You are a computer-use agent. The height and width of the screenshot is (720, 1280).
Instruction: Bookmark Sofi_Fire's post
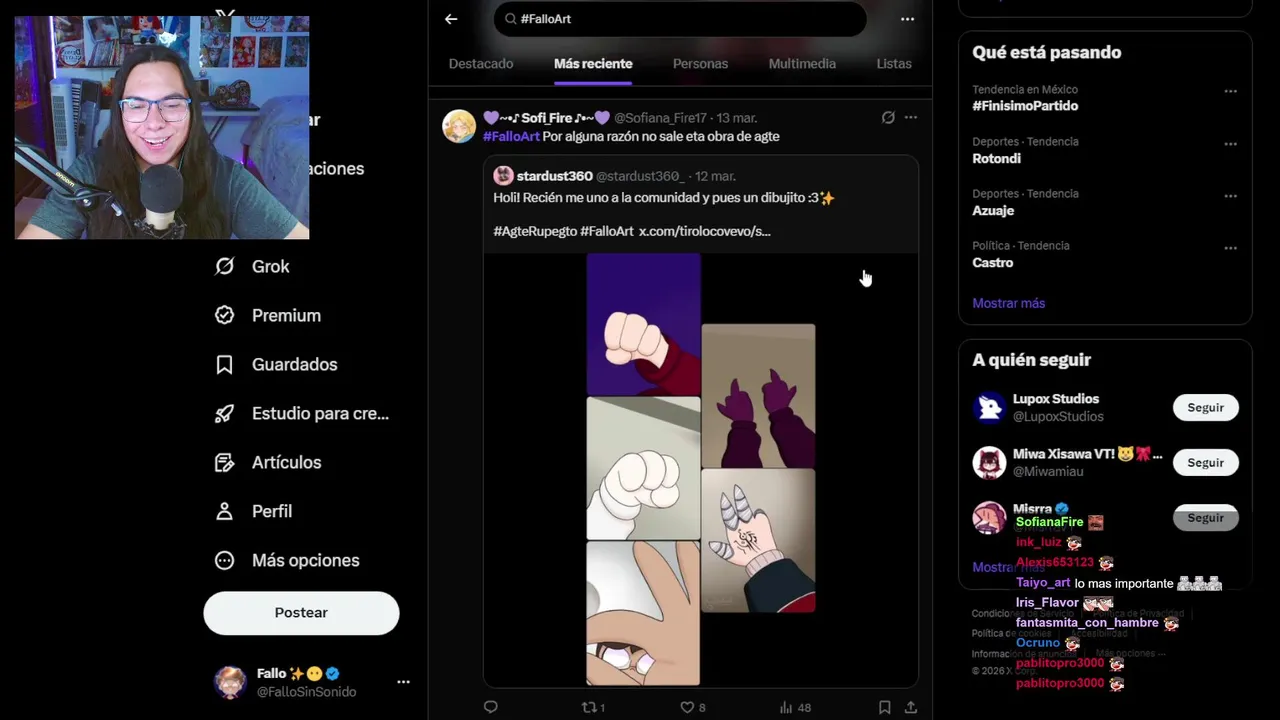click(884, 707)
